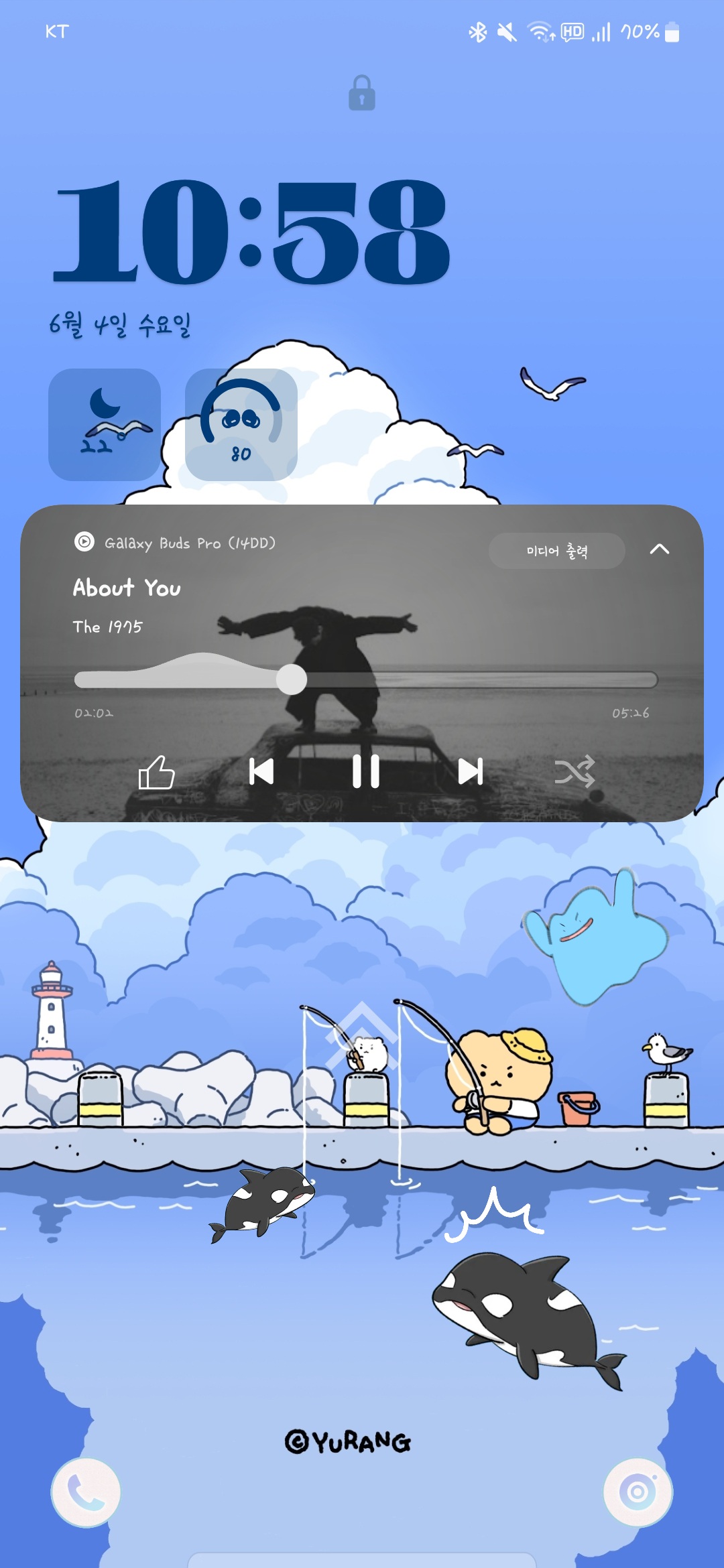Viewport: 724px width, 1568px height.
Task: Go back to the previous track
Action: [x=261, y=771]
